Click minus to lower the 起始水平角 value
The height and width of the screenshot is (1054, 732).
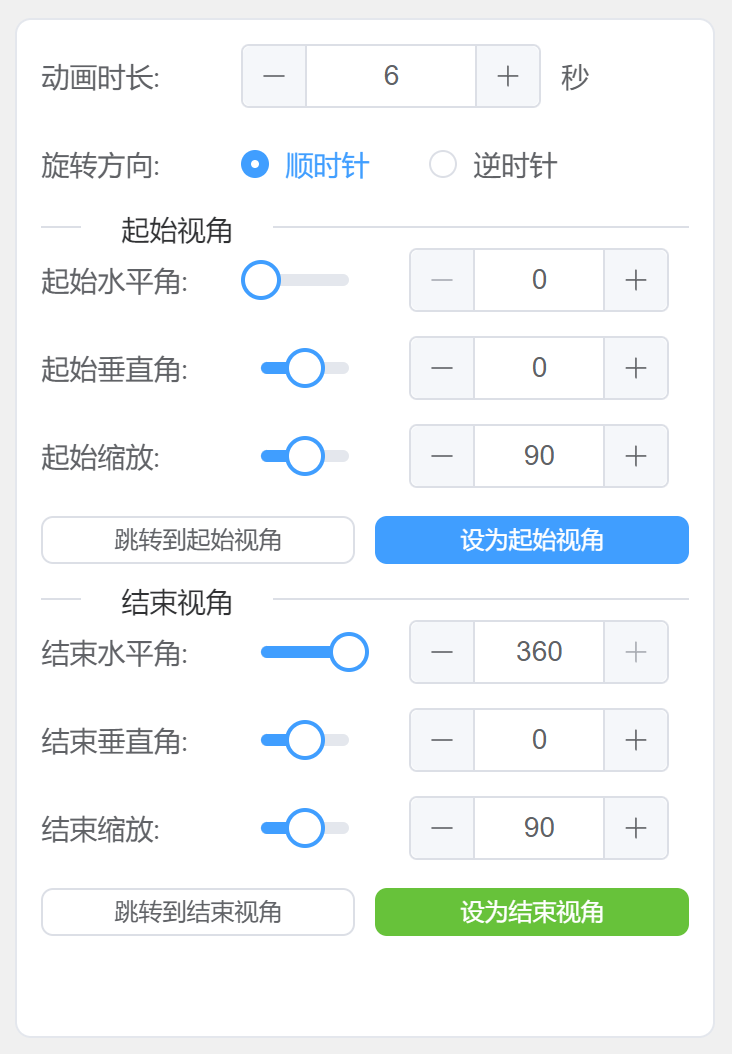(x=442, y=281)
